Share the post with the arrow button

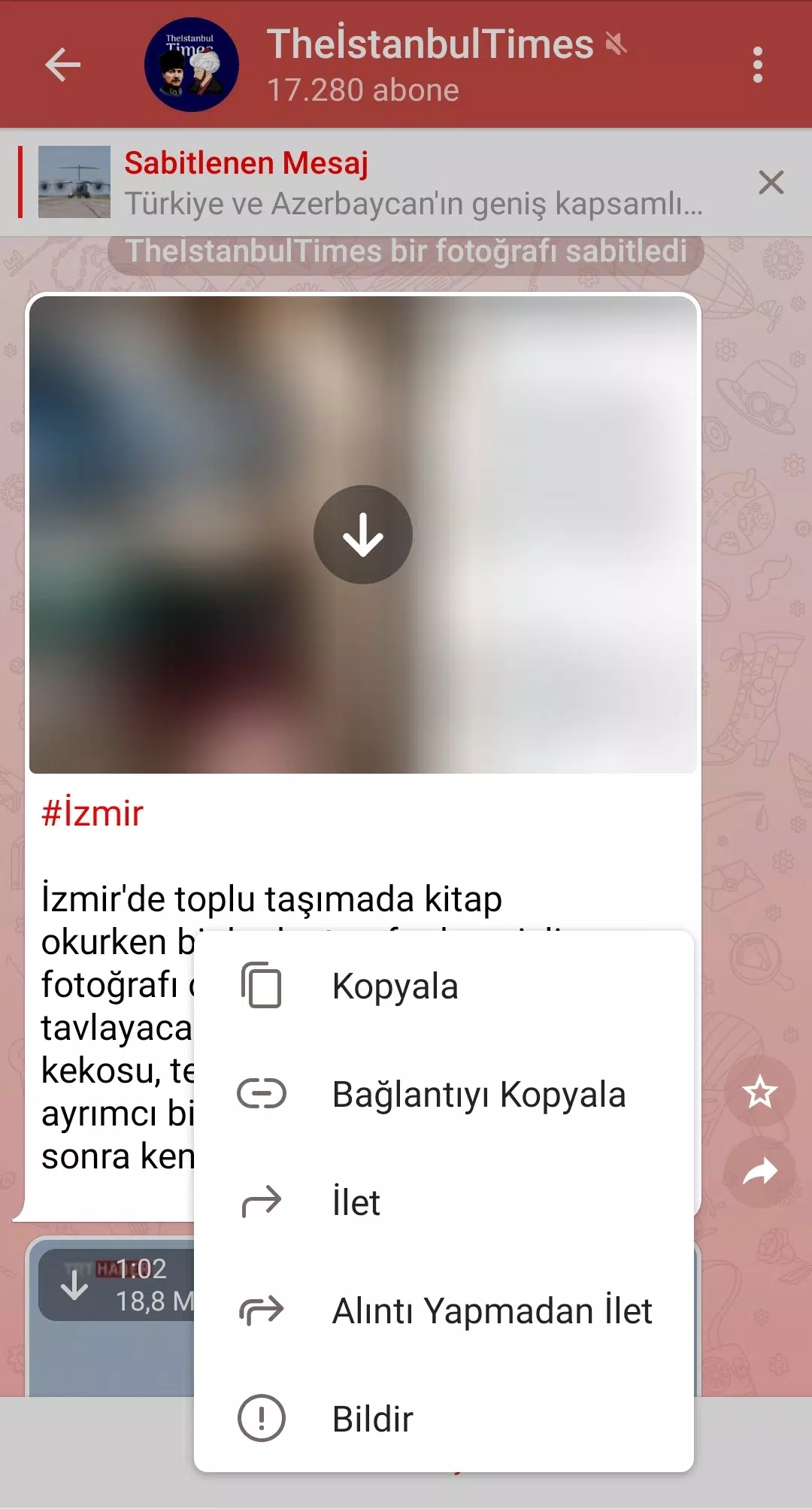(x=759, y=1171)
